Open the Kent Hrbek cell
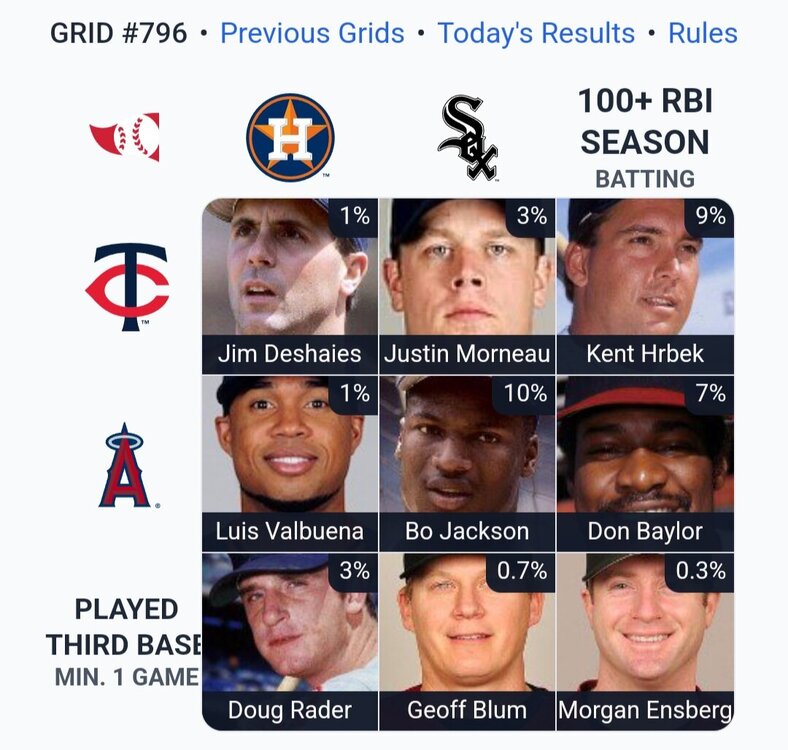The height and width of the screenshot is (750, 788). point(645,286)
